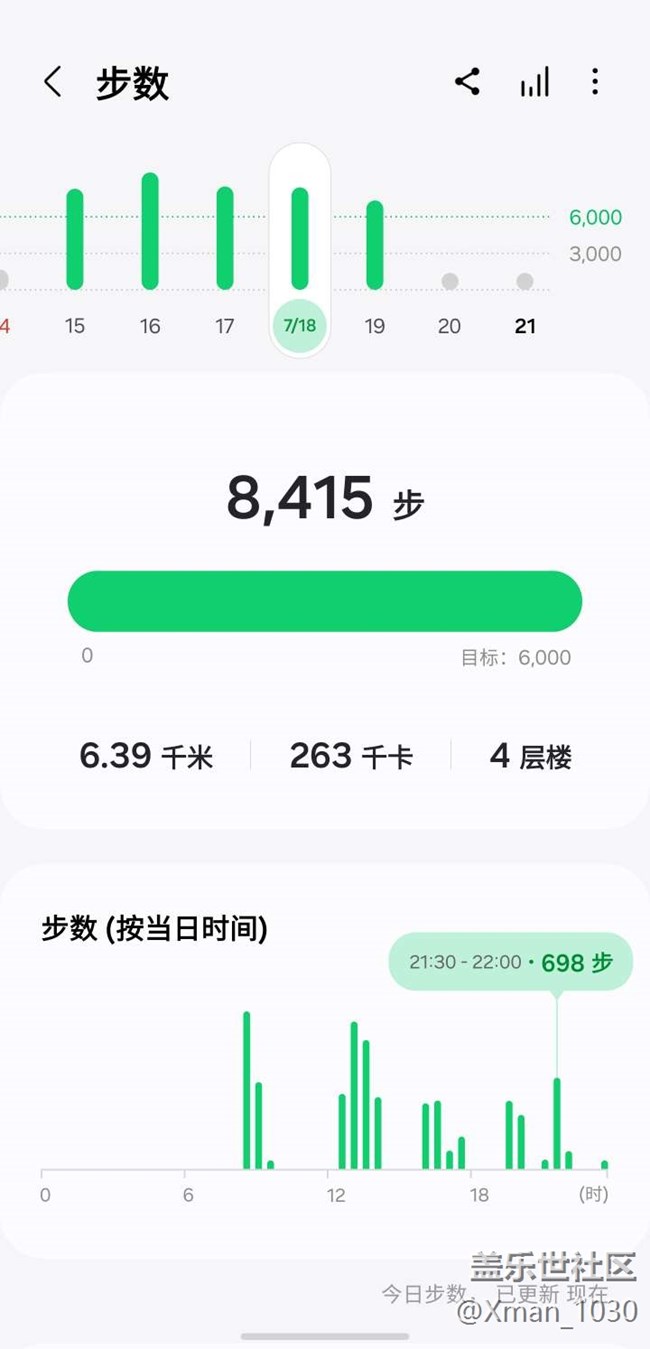Open the three-dot overflow menu
650x1349 pixels.
(x=595, y=82)
